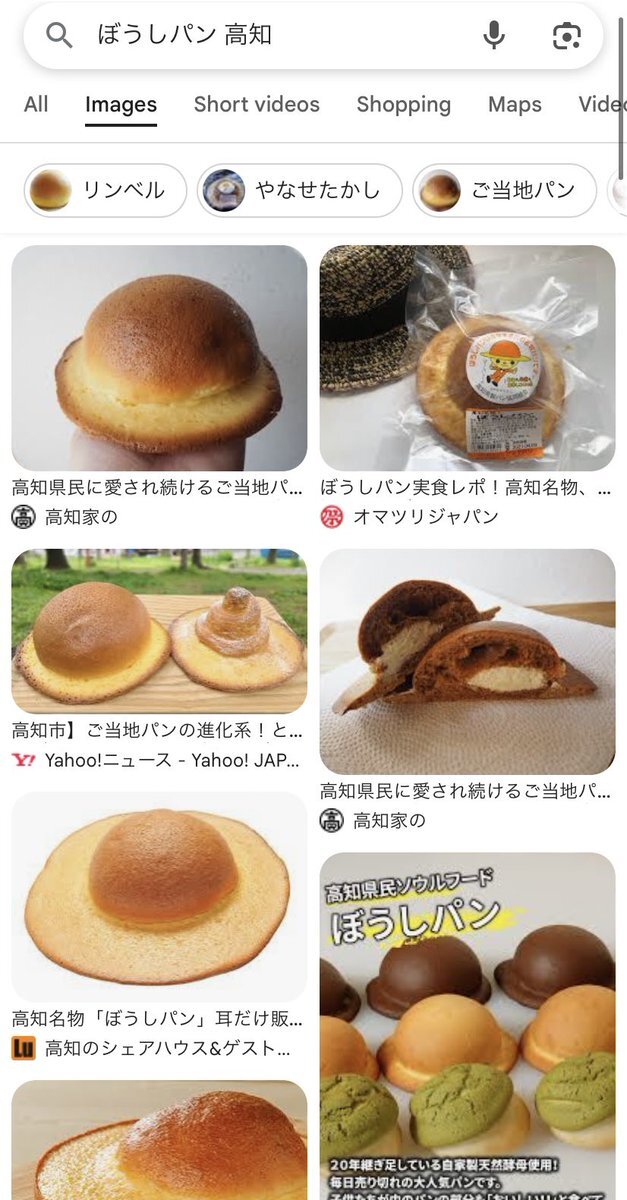
Task: Select the ご当地パン filter chip
Action: 504,190
